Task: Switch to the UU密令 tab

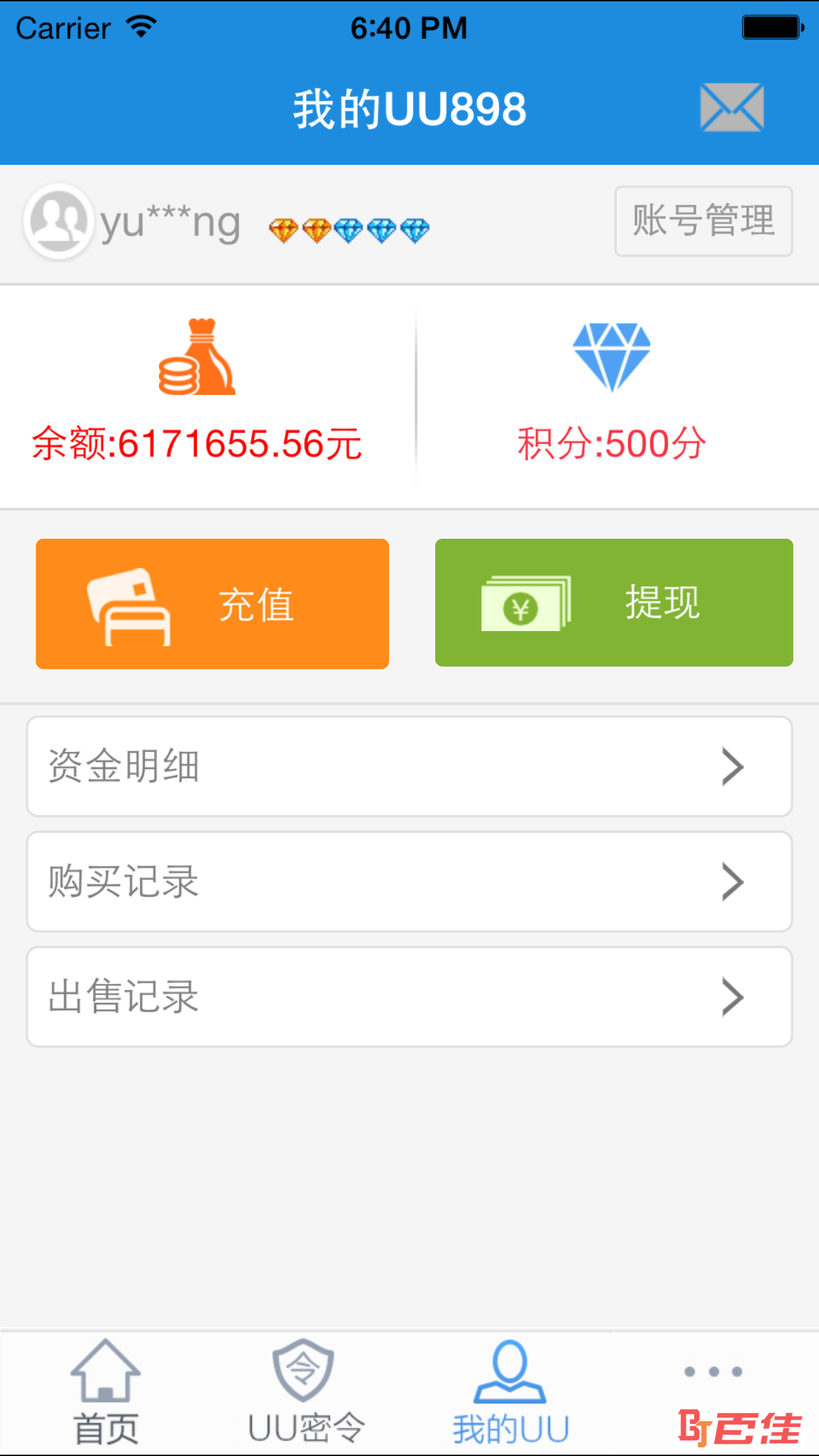Action: tap(305, 1393)
